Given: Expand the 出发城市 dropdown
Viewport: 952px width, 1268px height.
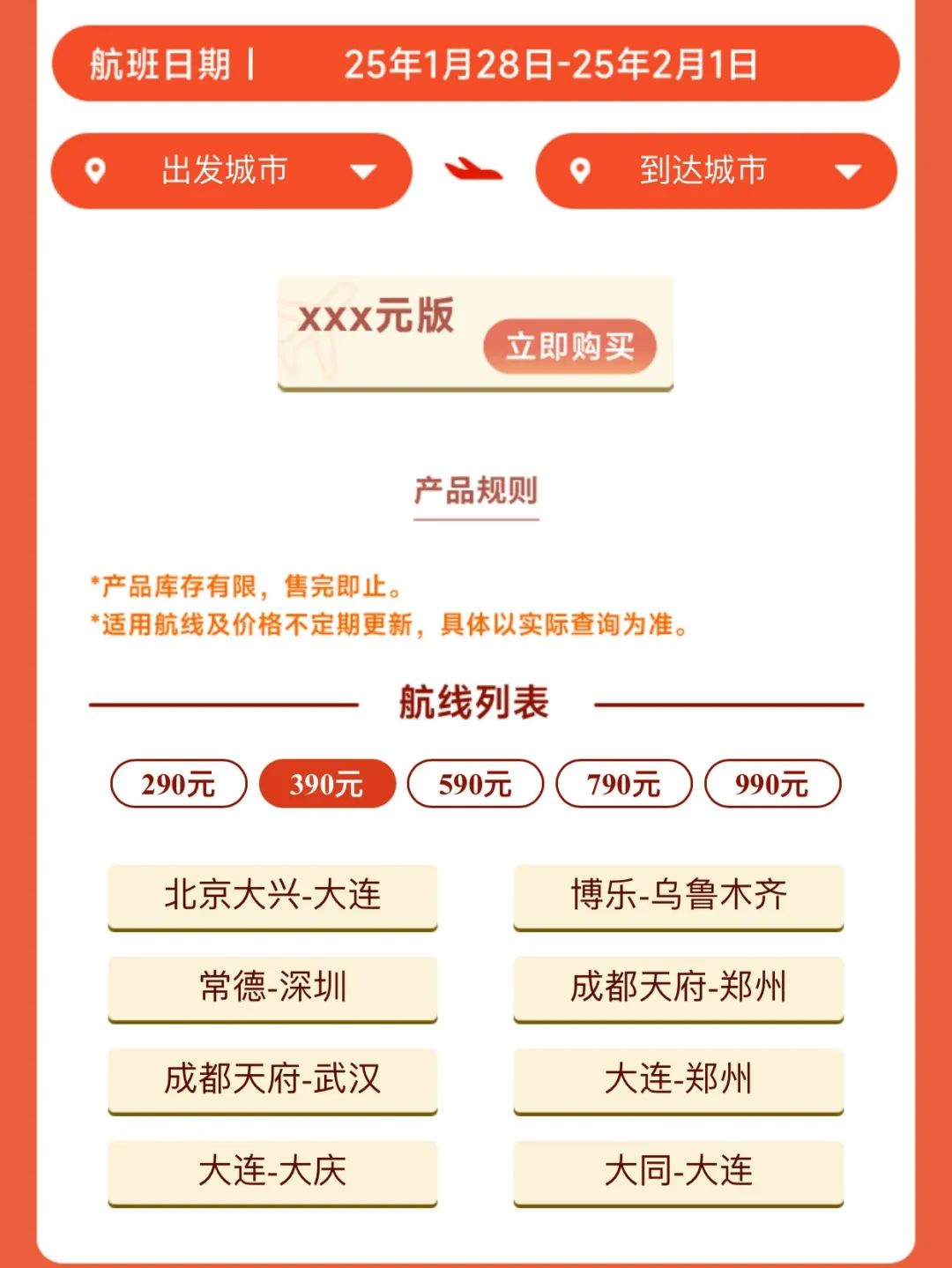Looking at the screenshot, I should pyautogui.click(x=232, y=171).
